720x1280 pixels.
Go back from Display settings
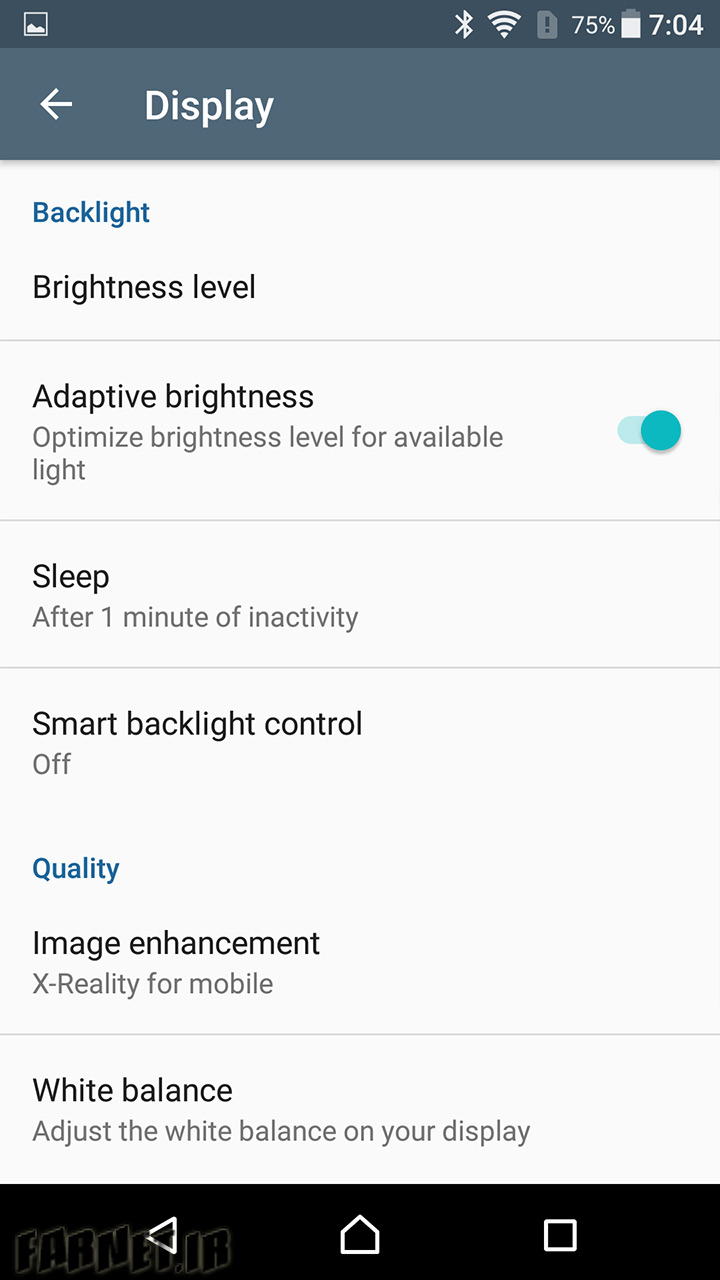pos(56,105)
